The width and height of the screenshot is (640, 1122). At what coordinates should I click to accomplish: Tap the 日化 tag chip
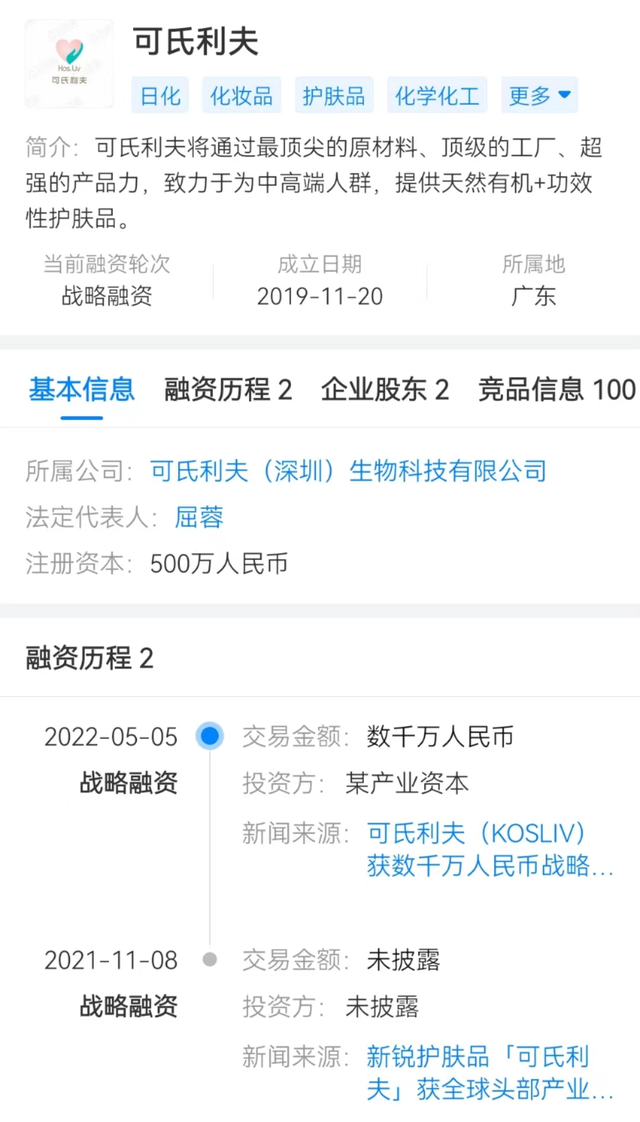click(160, 95)
